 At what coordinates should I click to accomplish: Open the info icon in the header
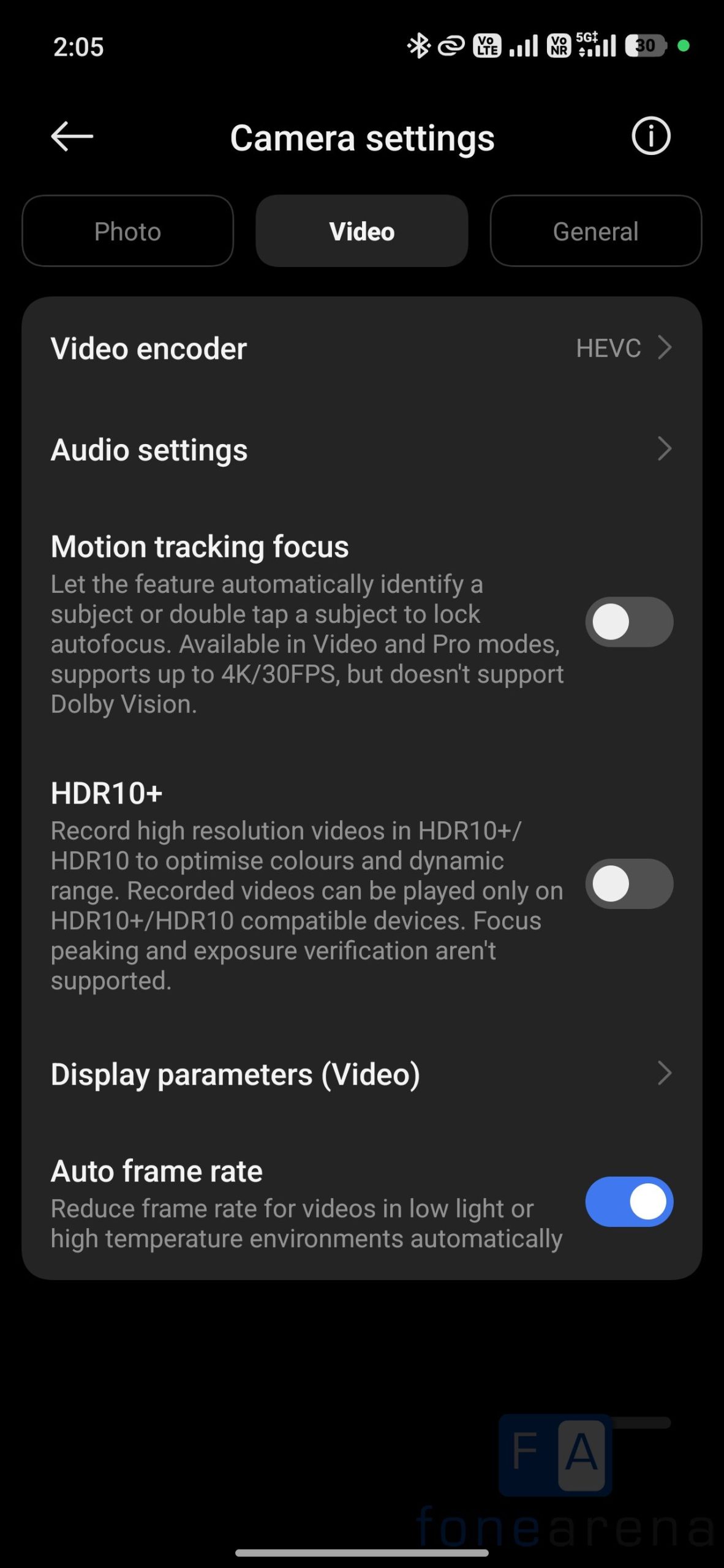[x=650, y=136]
